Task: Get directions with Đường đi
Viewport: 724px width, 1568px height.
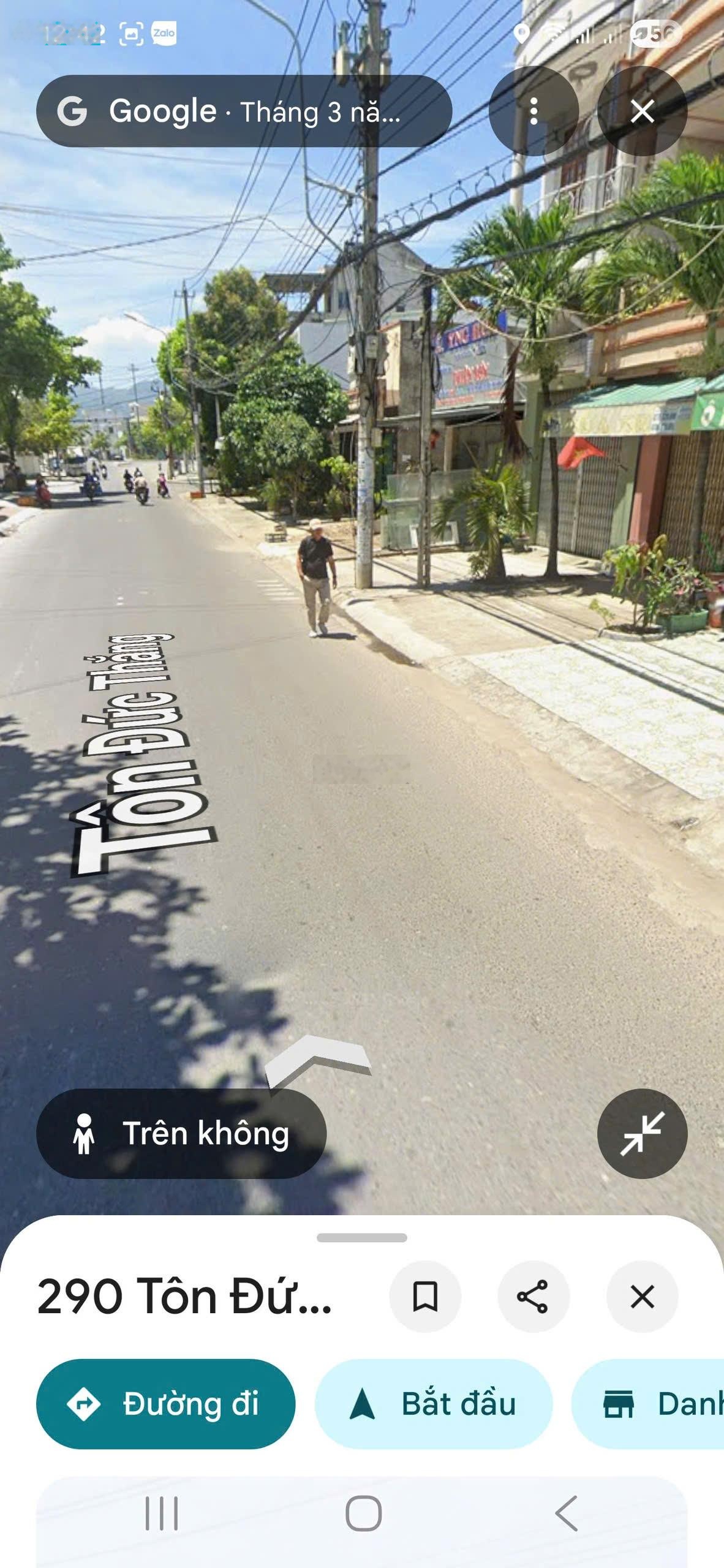Action: point(165,1403)
